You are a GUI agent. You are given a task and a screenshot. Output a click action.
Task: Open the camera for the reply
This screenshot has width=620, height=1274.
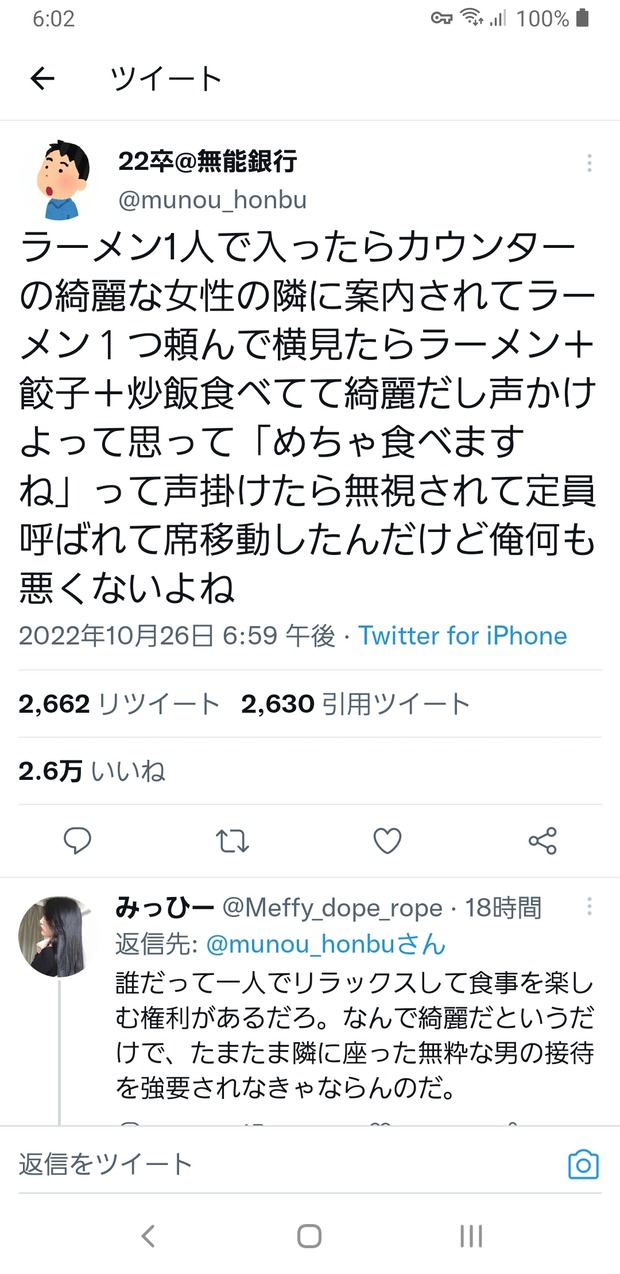[x=583, y=1164]
